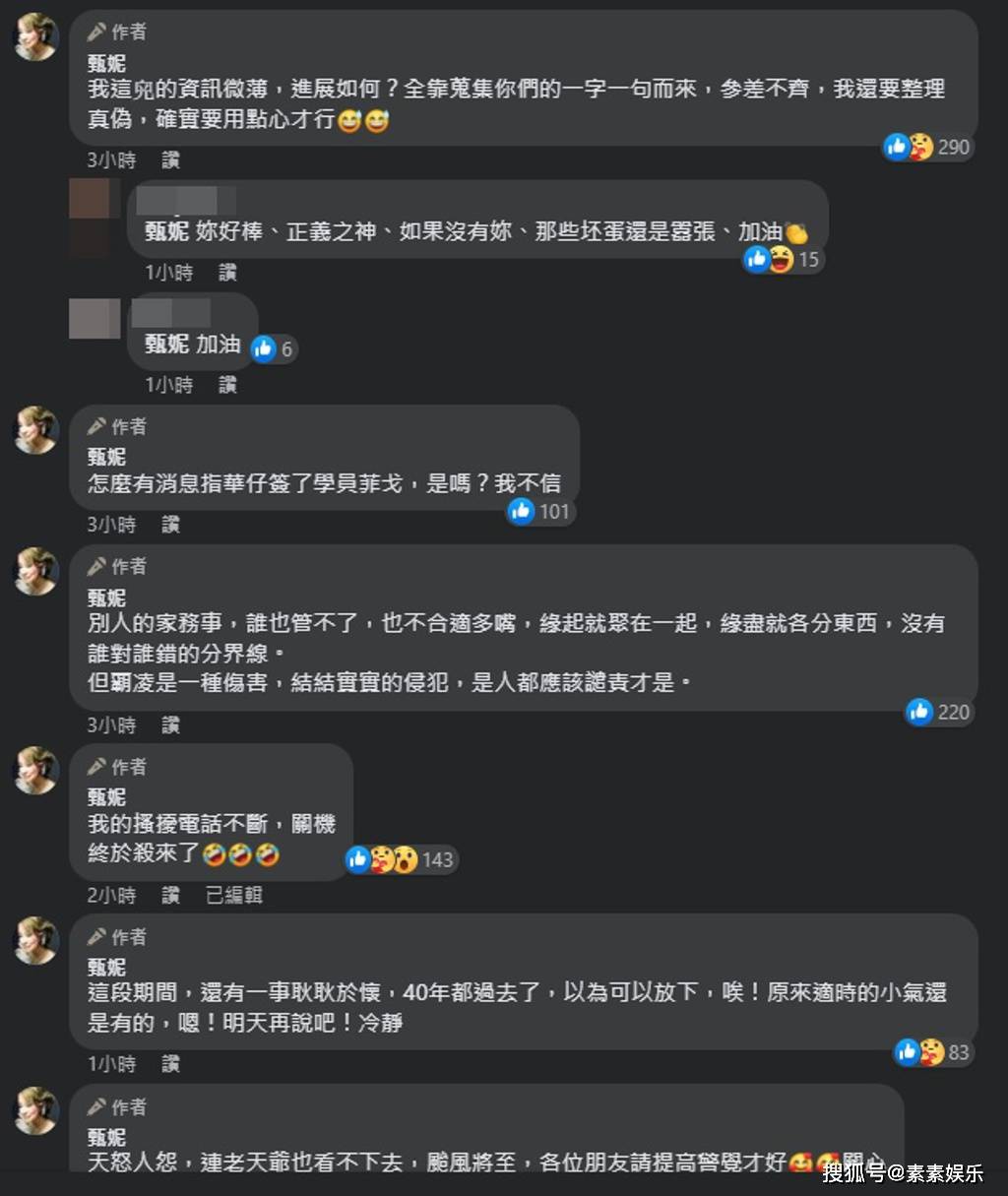The image size is (1008, 1196).
Task: Like the comment about 別人的家務事
Action: click(x=171, y=724)
